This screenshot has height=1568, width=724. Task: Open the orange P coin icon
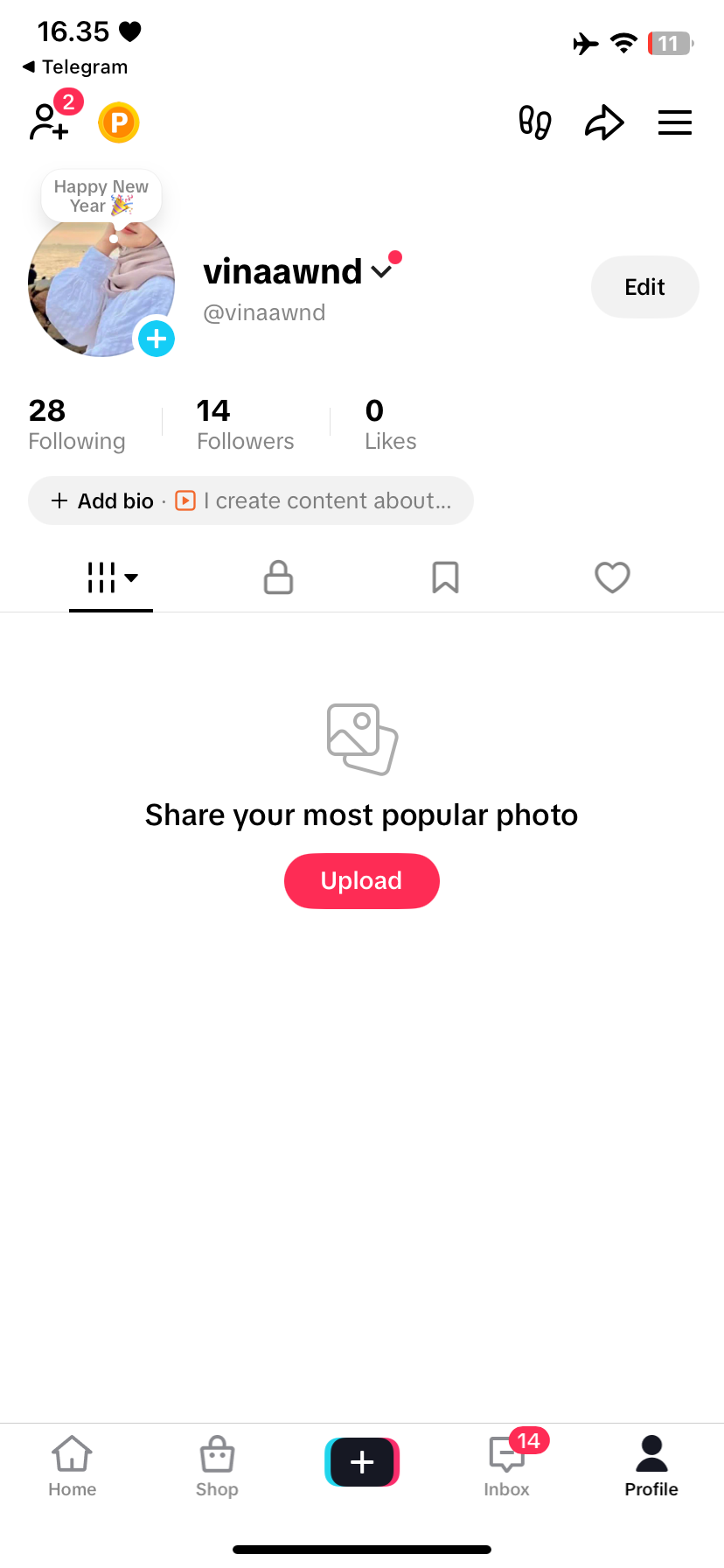coord(119,122)
